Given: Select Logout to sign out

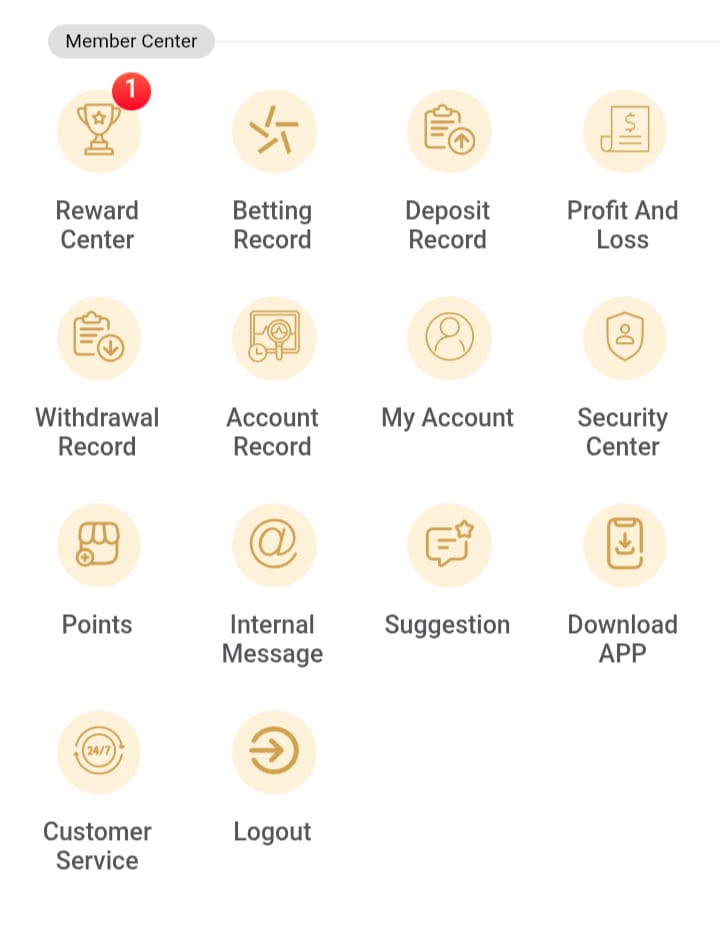Looking at the screenshot, I should point(273,752).
